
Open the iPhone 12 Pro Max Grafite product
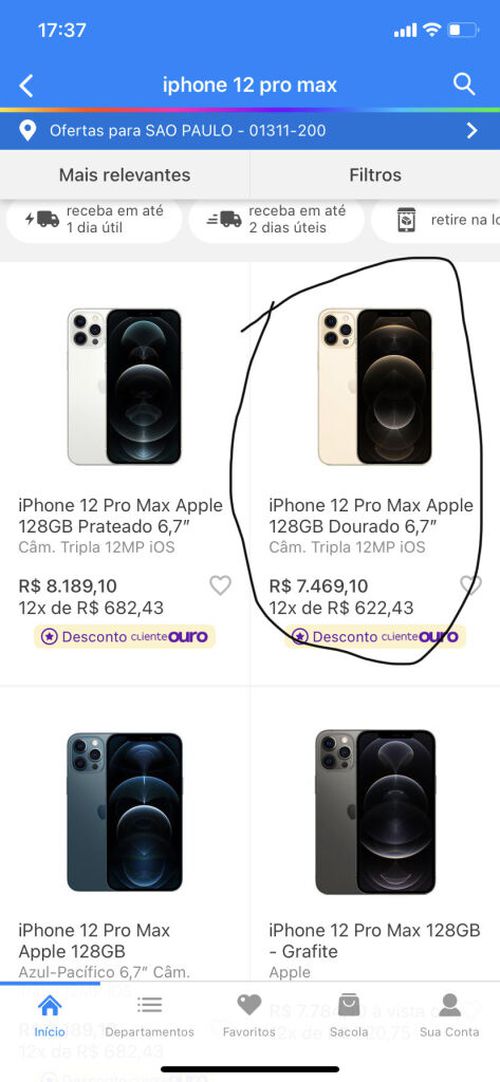(375, 835)
